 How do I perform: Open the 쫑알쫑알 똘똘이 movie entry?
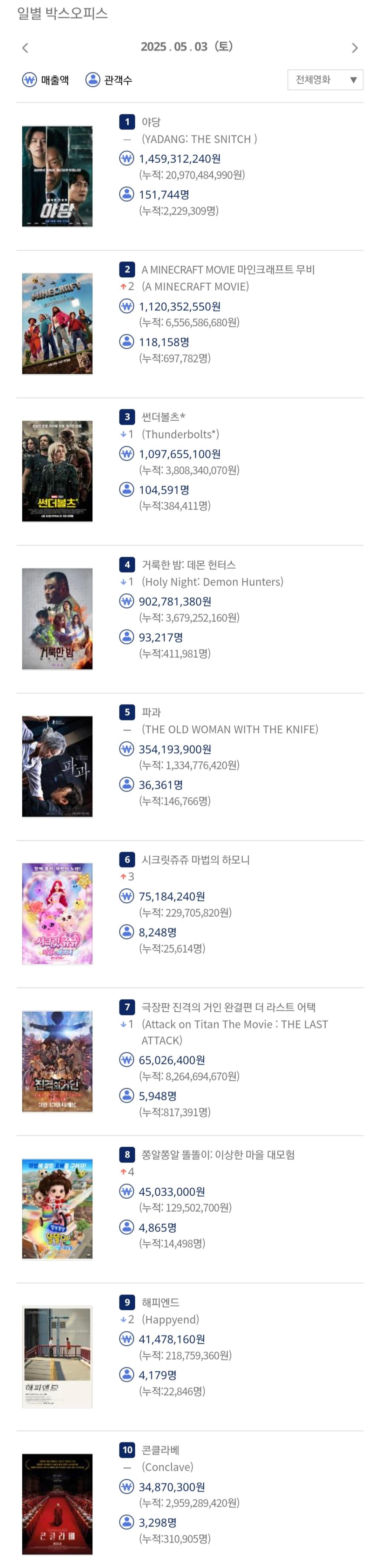218,1154
